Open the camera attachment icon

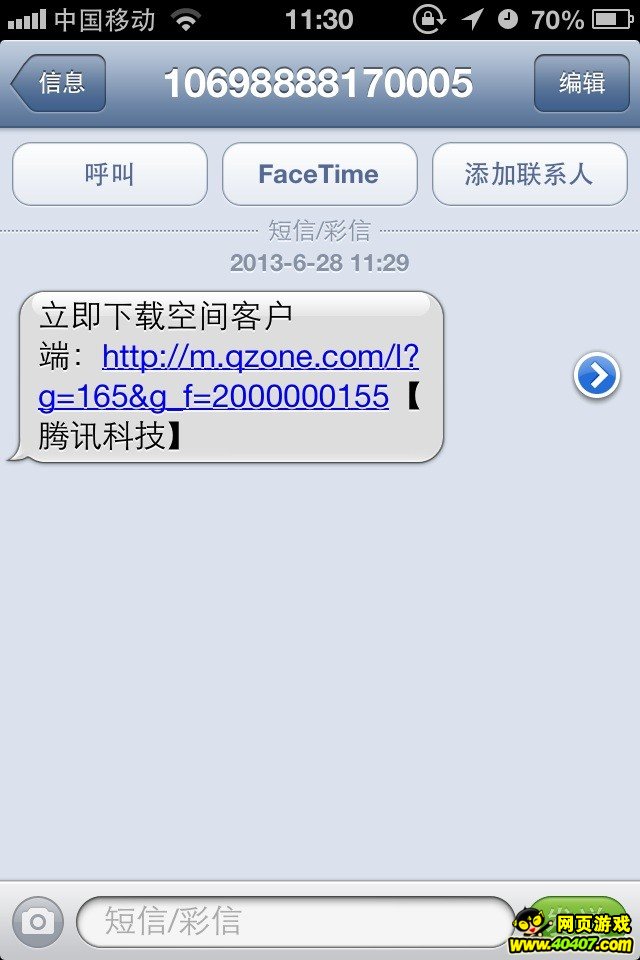click(38, 921)
